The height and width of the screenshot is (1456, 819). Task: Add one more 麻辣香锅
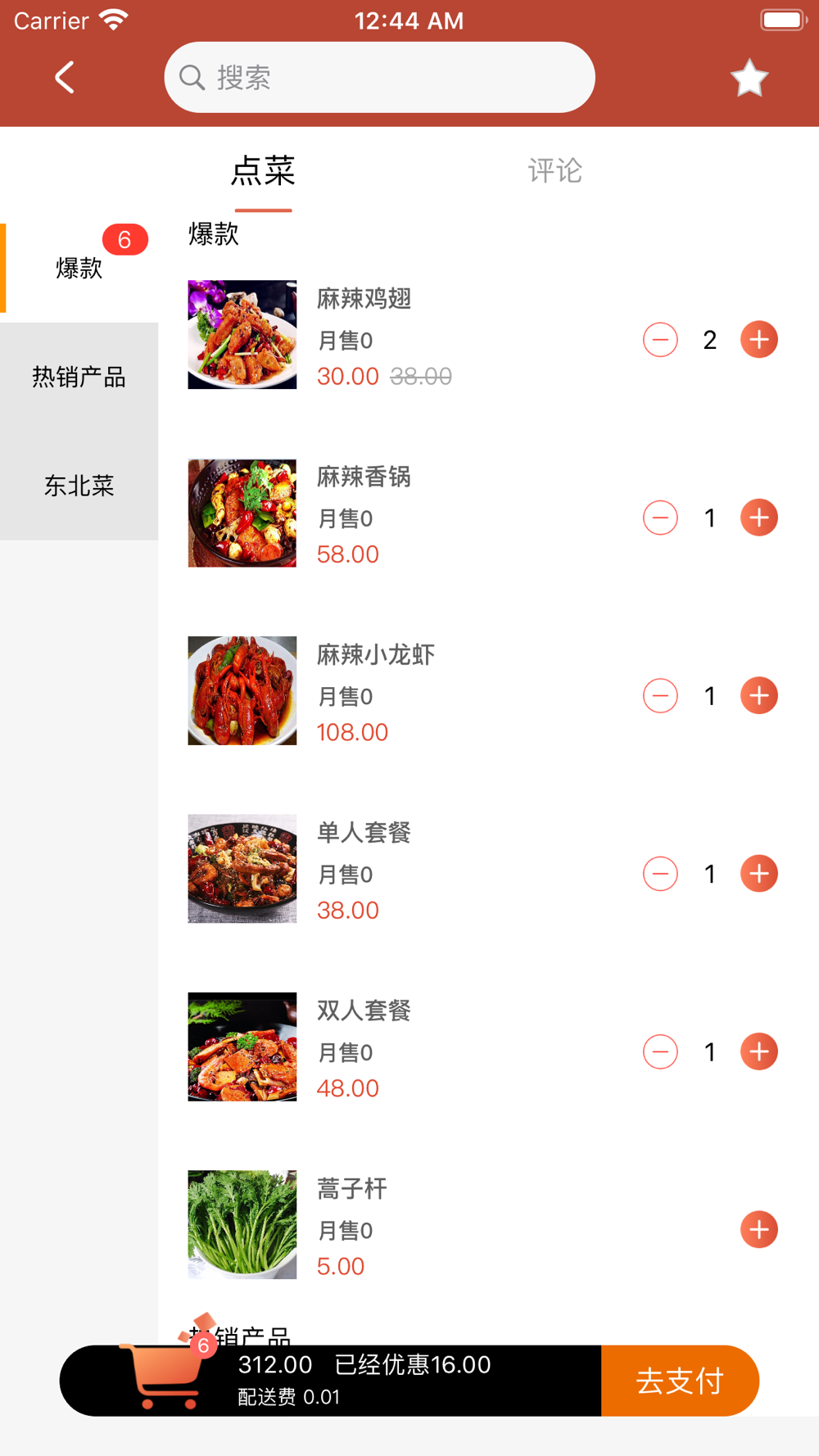pos(759,518)
